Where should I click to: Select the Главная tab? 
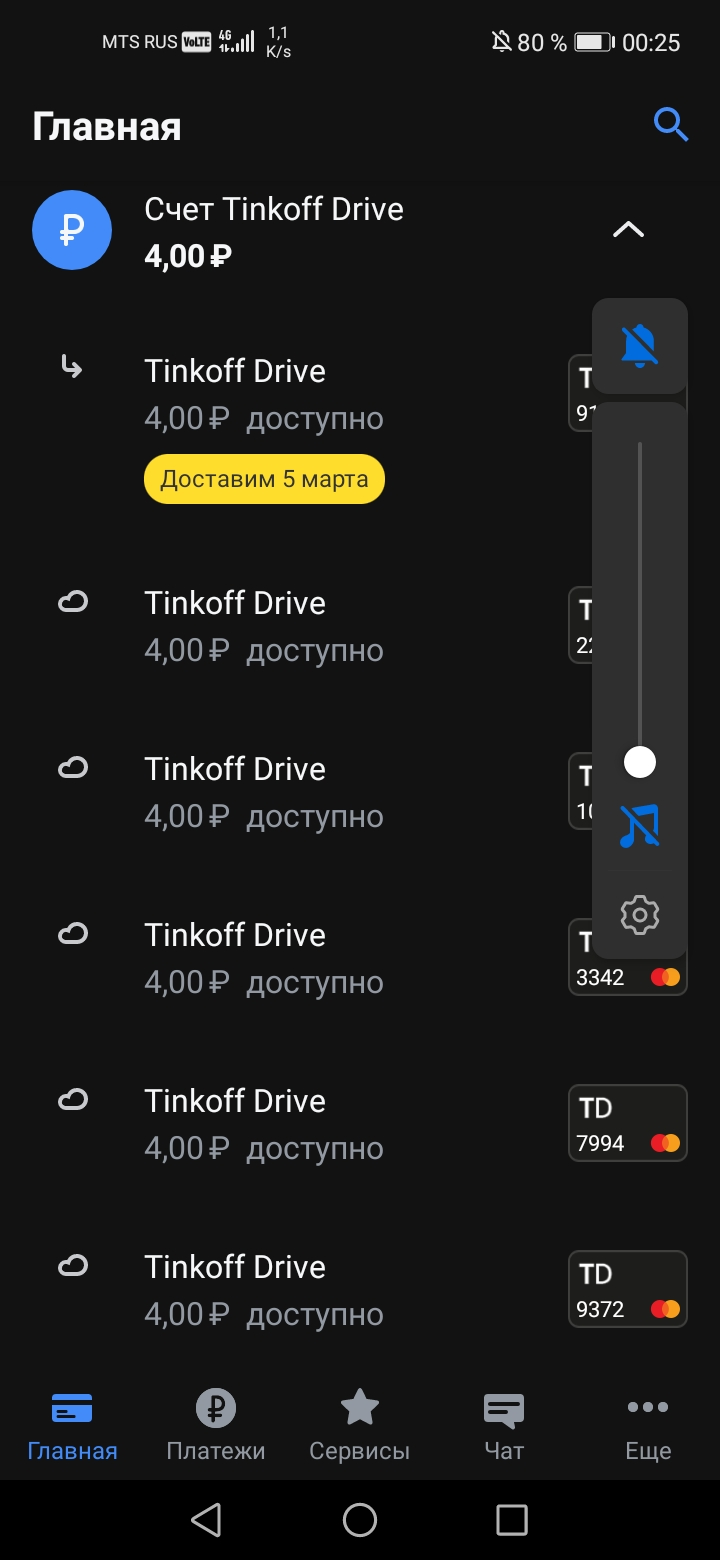click(72, 1424)
